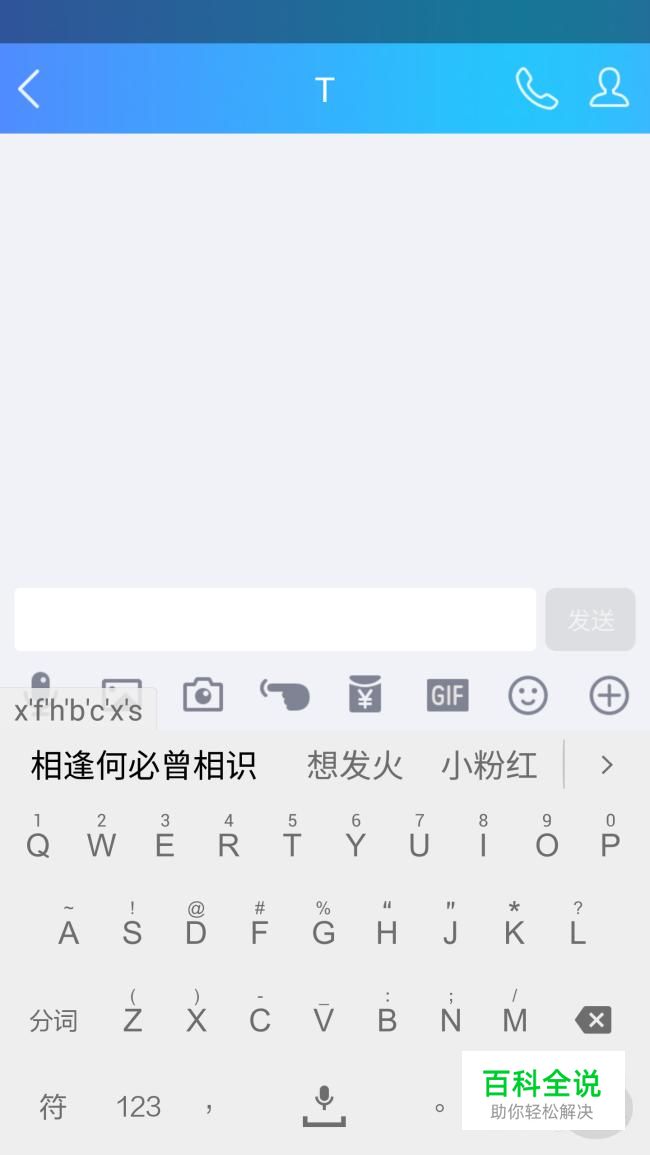Tap the 分词 key on the keyboard

(x=53, y=1020)
